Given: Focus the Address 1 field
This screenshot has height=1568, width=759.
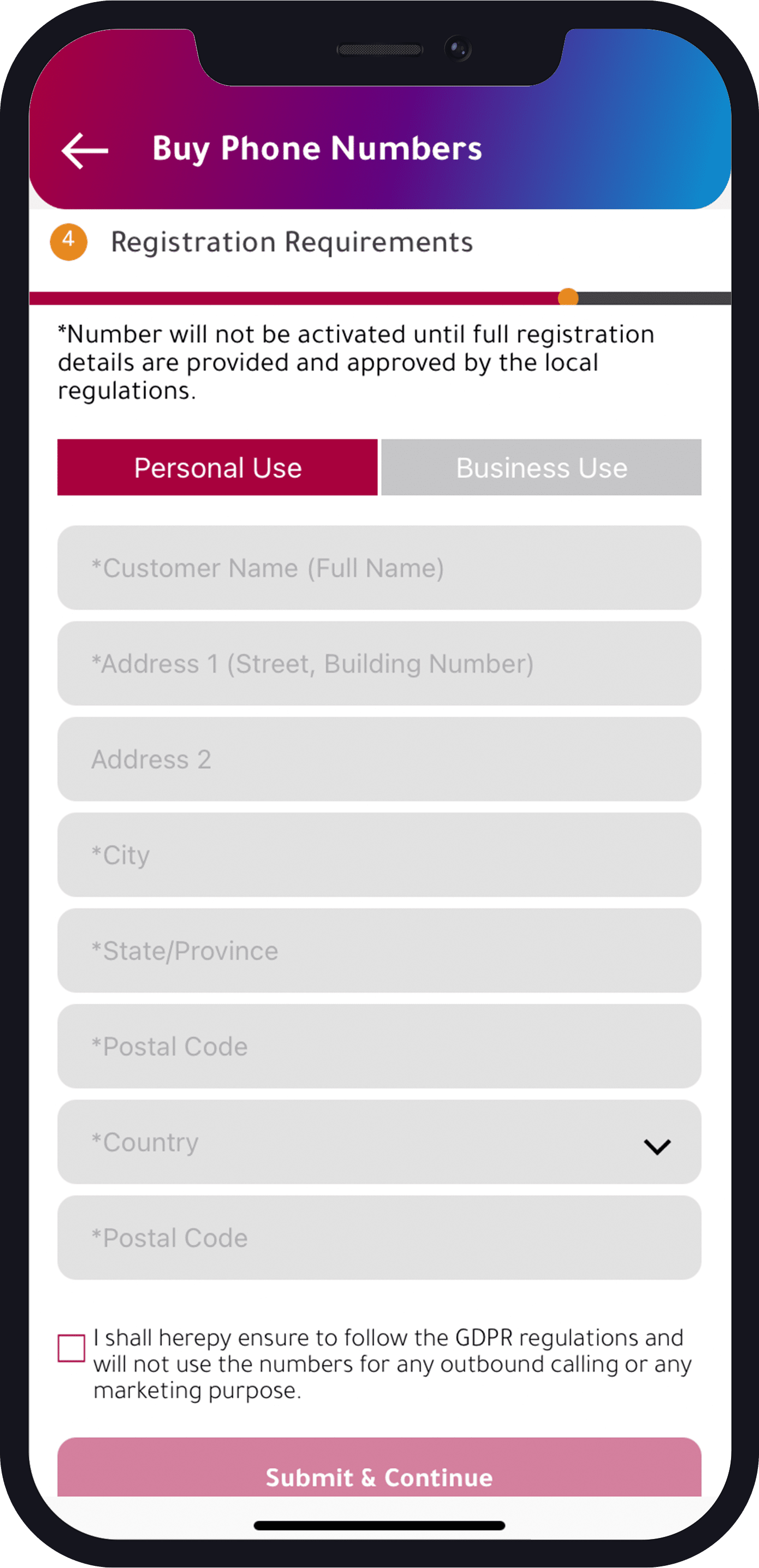Looking at the screenshot, I should pyautogui.click(x=379, y=663).
